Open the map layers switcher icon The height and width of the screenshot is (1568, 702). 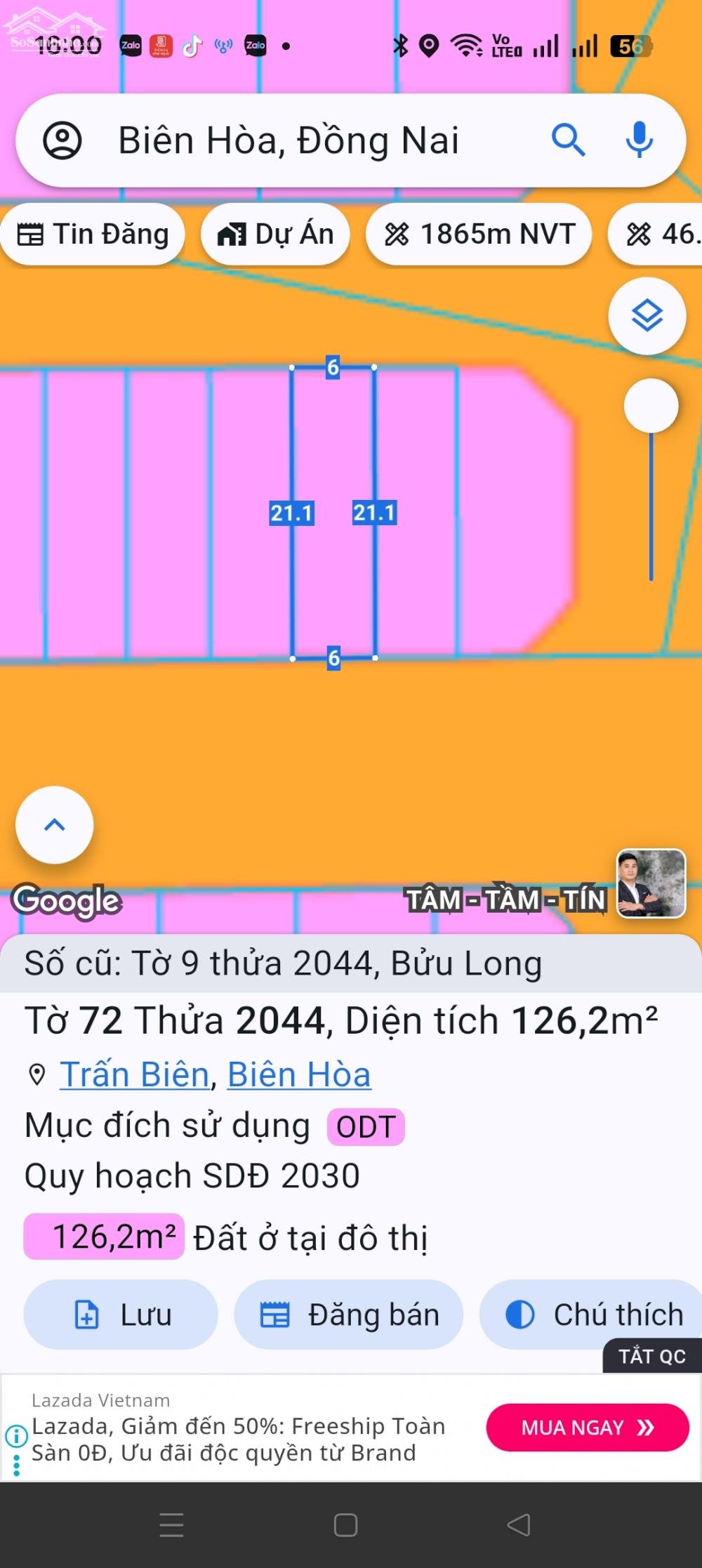pos(647,317)
